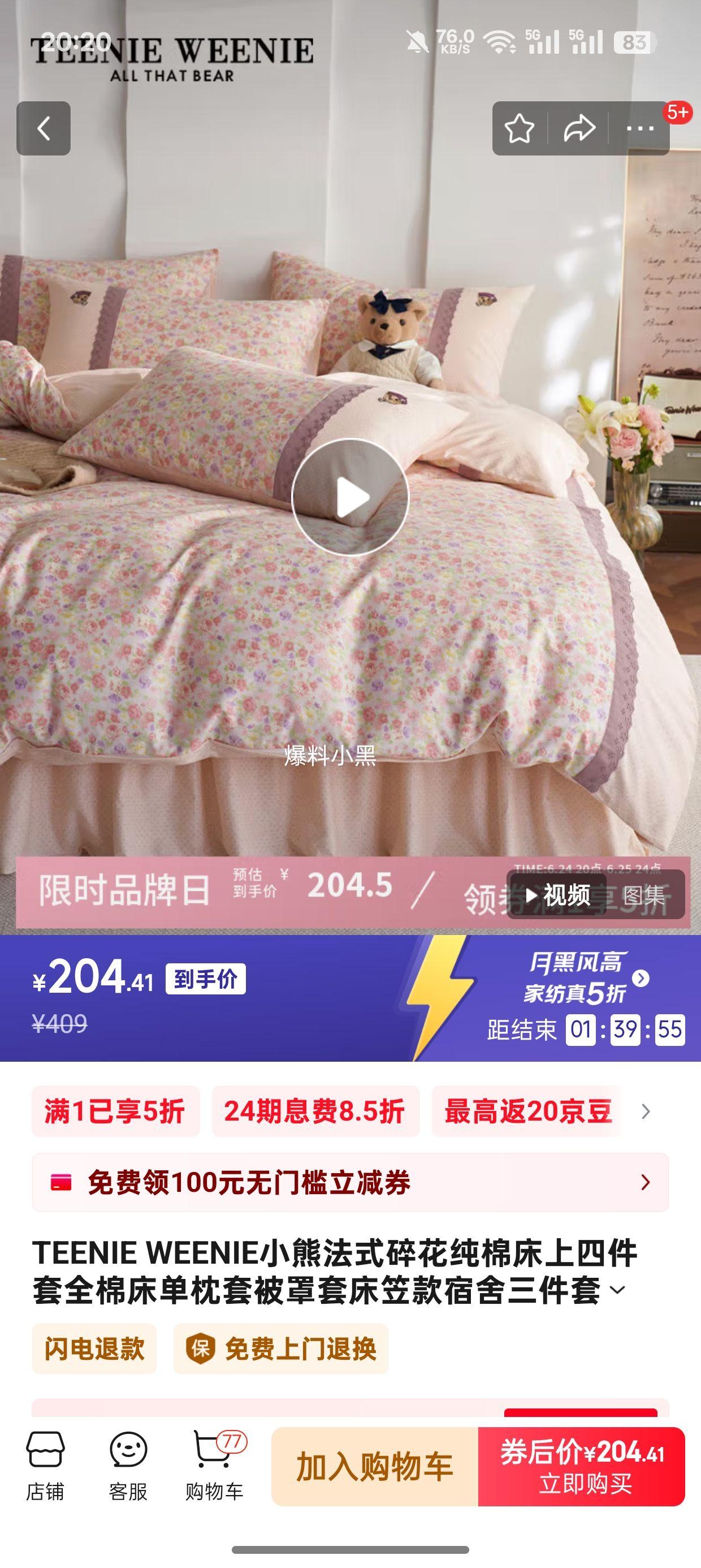This screenshot has height=1568, width=701.
Task: Add item with 加入购物车 button
Action: click(x=374, y=1466)
